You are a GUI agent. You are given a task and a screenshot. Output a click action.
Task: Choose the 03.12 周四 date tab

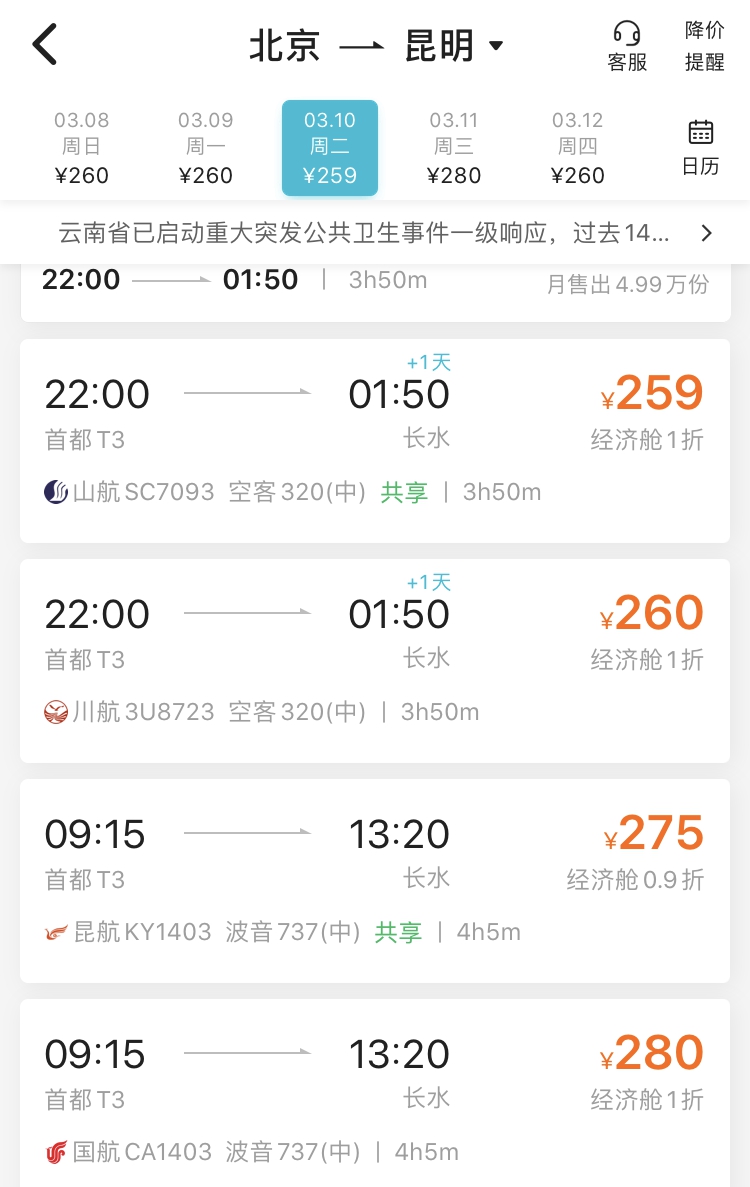pyautogui.click(x=578, y=148)
